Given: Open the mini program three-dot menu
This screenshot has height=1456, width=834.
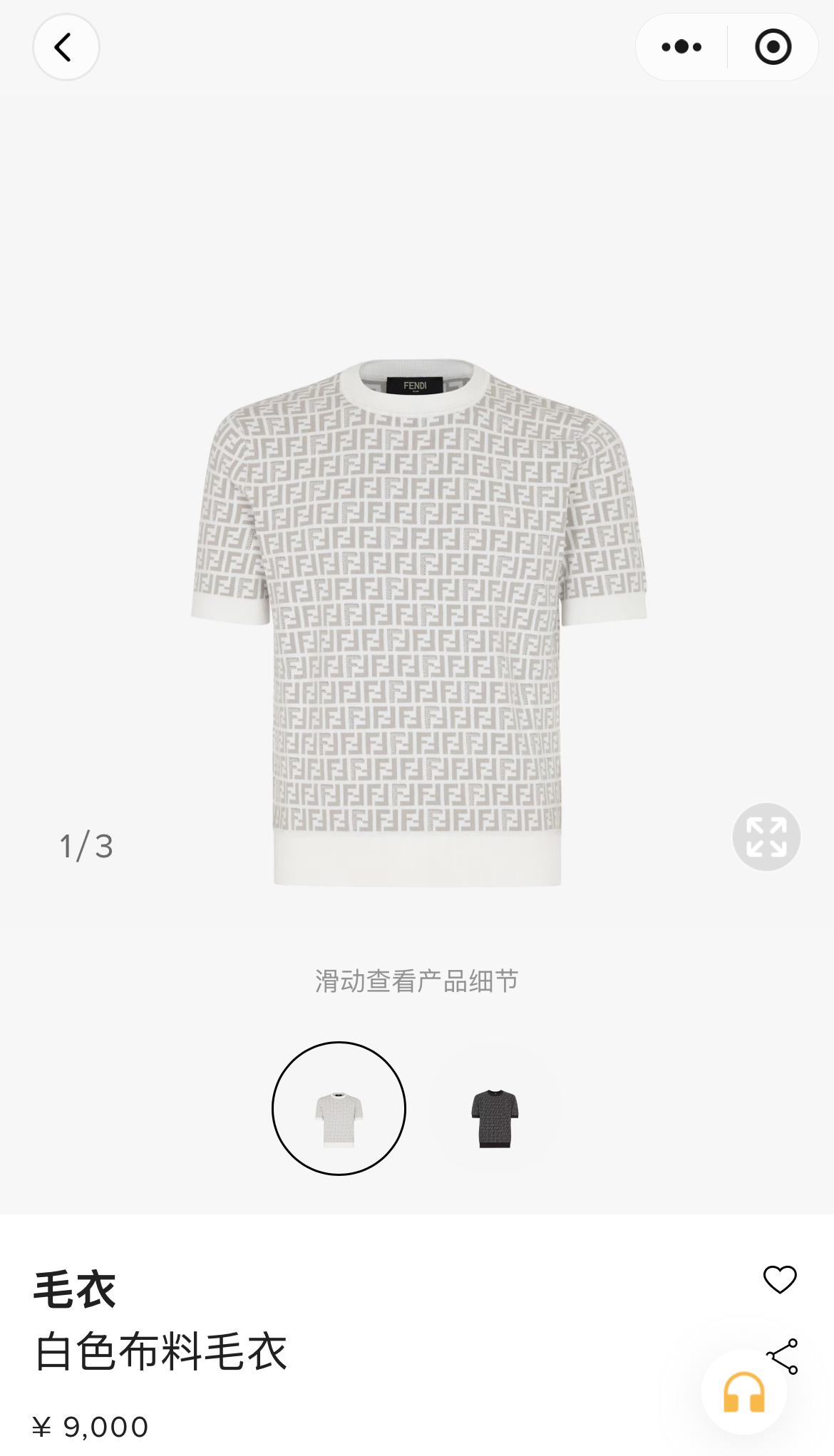Looking at the screenshot, I should click(x=681, y=48).
